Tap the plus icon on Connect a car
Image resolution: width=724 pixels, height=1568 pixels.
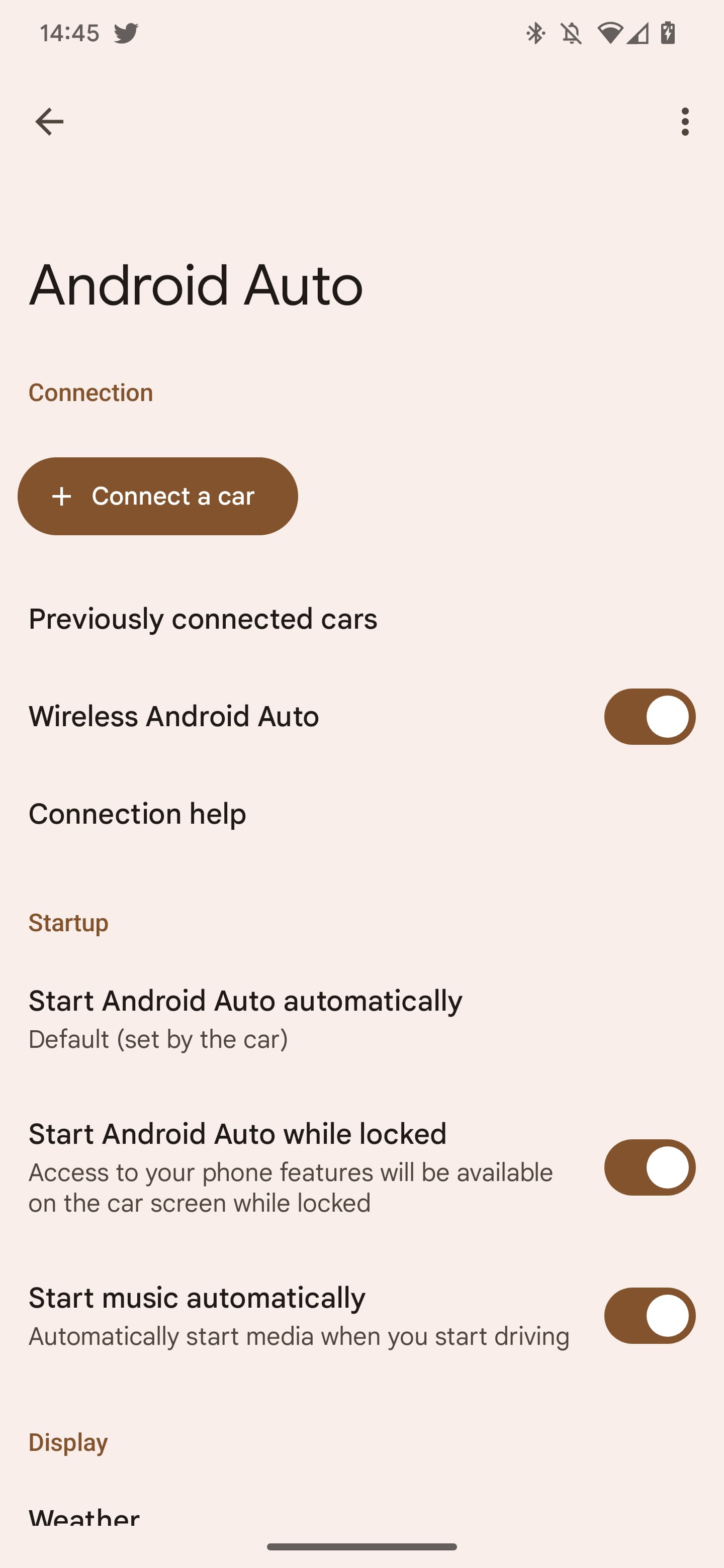point(61,496)
